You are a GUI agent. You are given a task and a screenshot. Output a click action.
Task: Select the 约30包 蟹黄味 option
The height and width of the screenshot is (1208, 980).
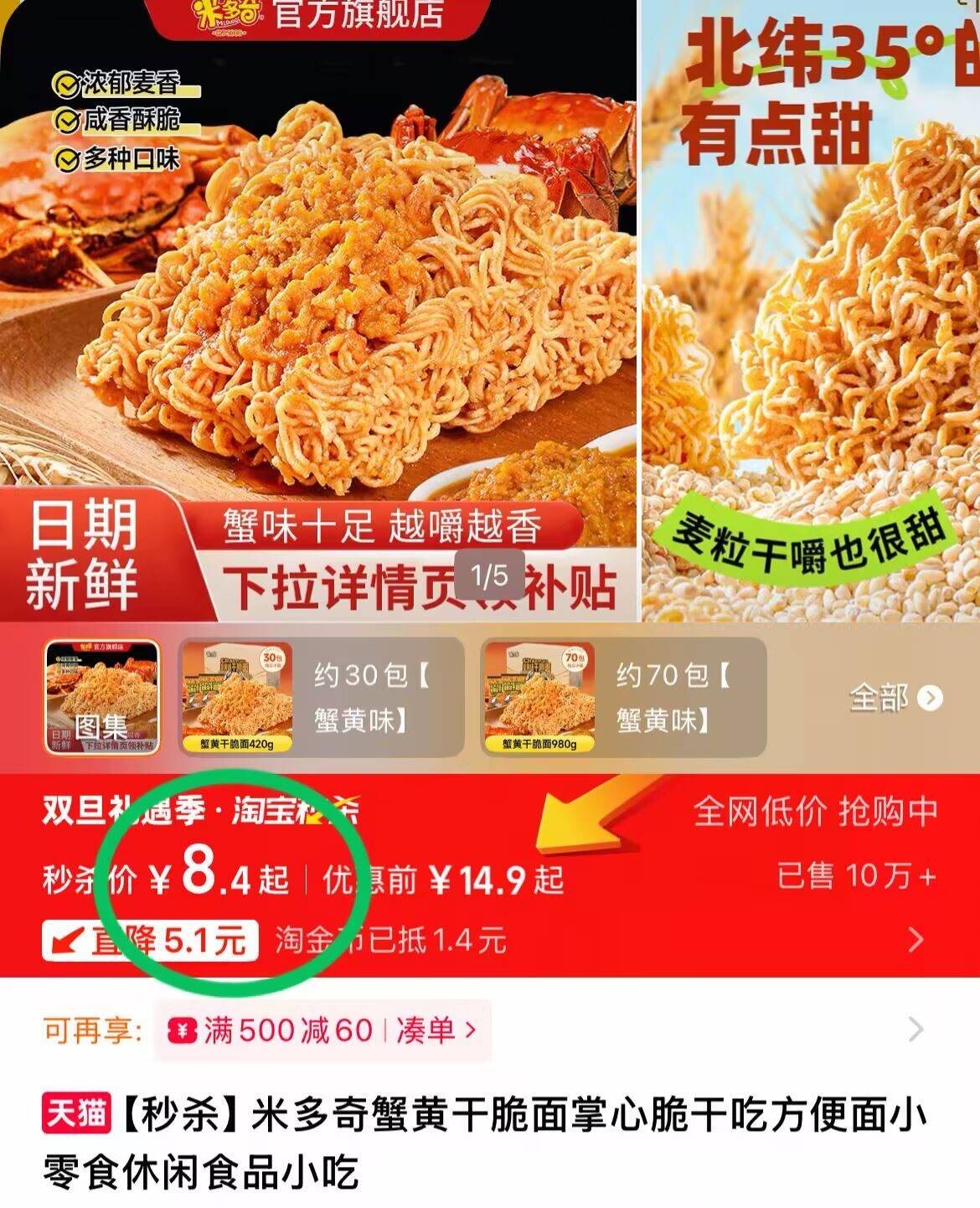pos(322,697)
